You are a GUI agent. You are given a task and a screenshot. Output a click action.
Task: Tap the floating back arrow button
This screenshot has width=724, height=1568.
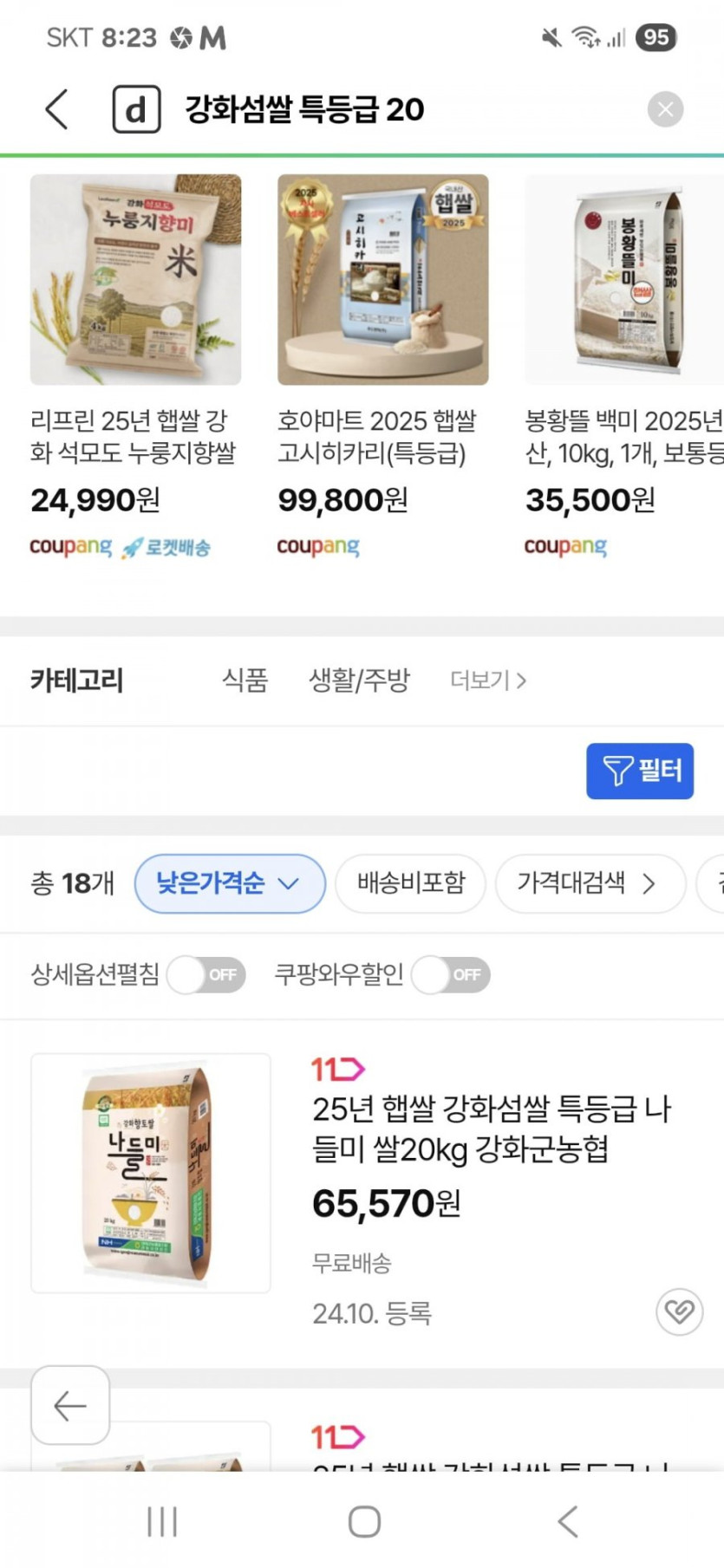(70, 1405)
